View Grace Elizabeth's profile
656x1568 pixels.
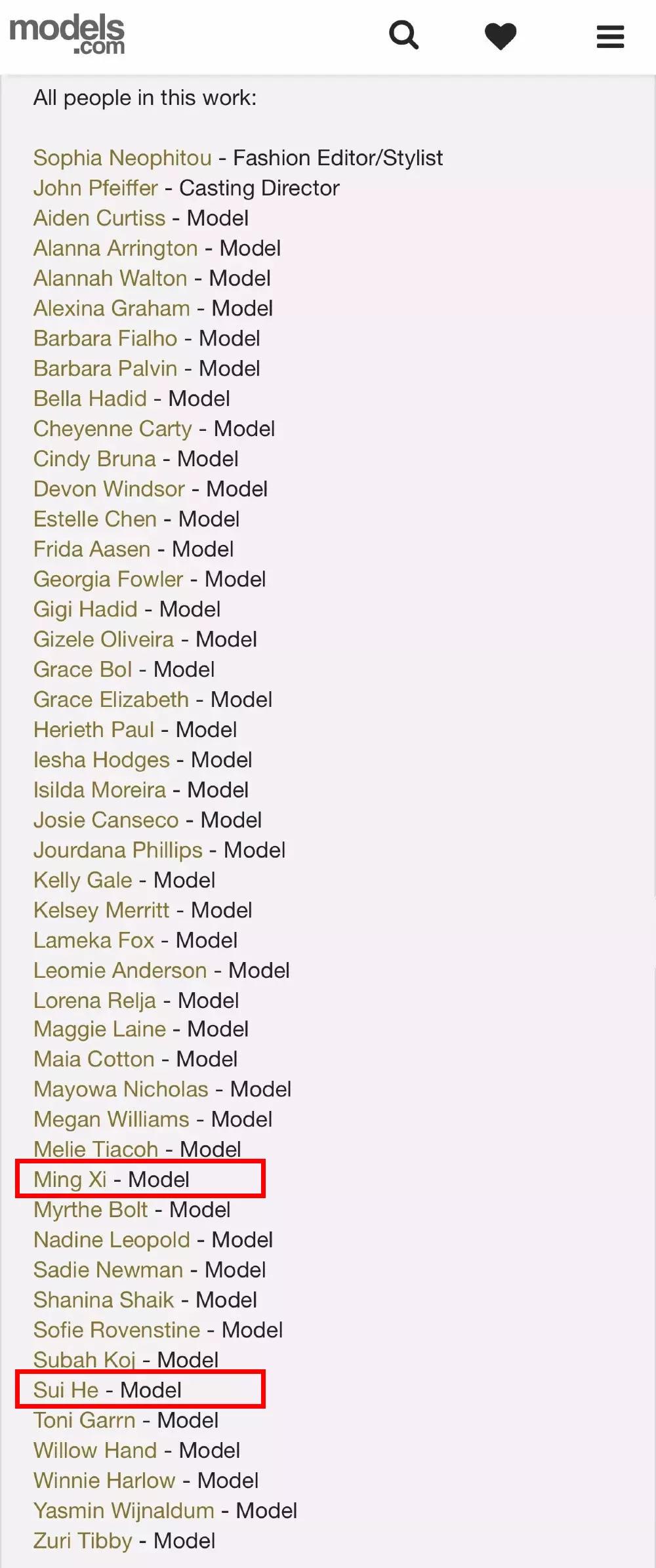click(x=111, y=700)
